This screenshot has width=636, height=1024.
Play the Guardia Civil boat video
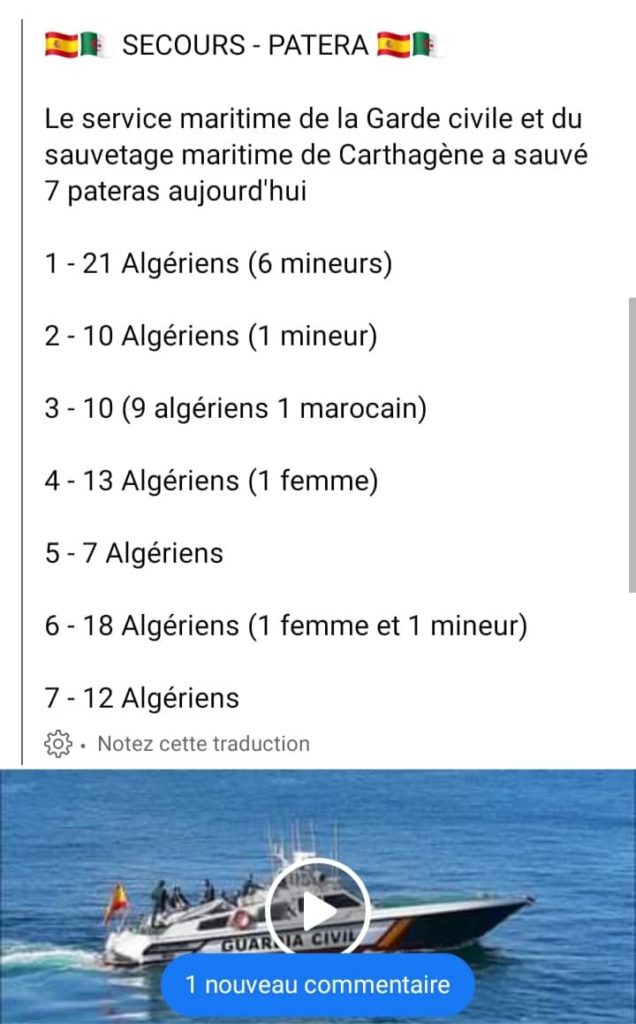[318, 909]
